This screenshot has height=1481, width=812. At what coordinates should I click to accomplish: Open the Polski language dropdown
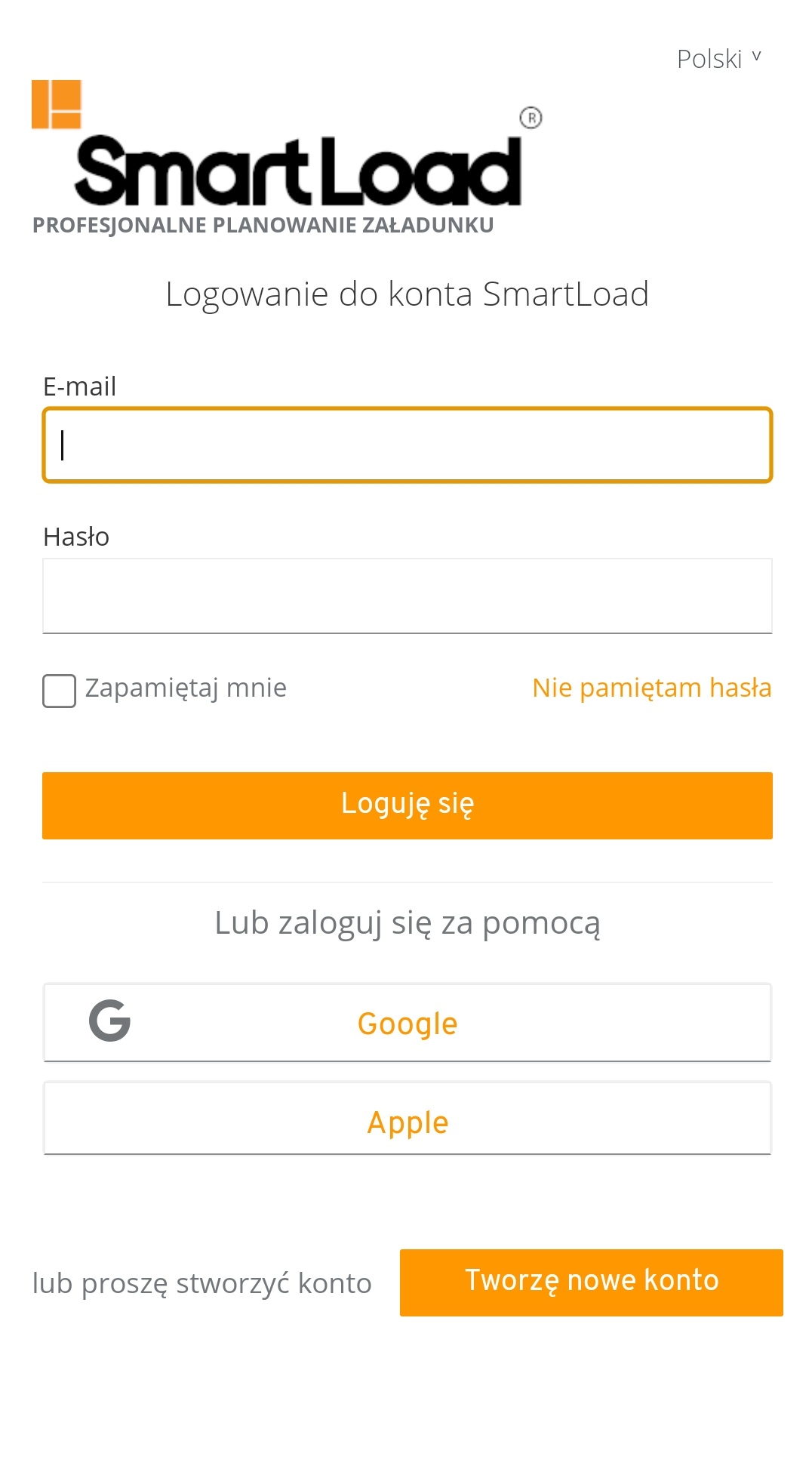[x=718, y=59]
